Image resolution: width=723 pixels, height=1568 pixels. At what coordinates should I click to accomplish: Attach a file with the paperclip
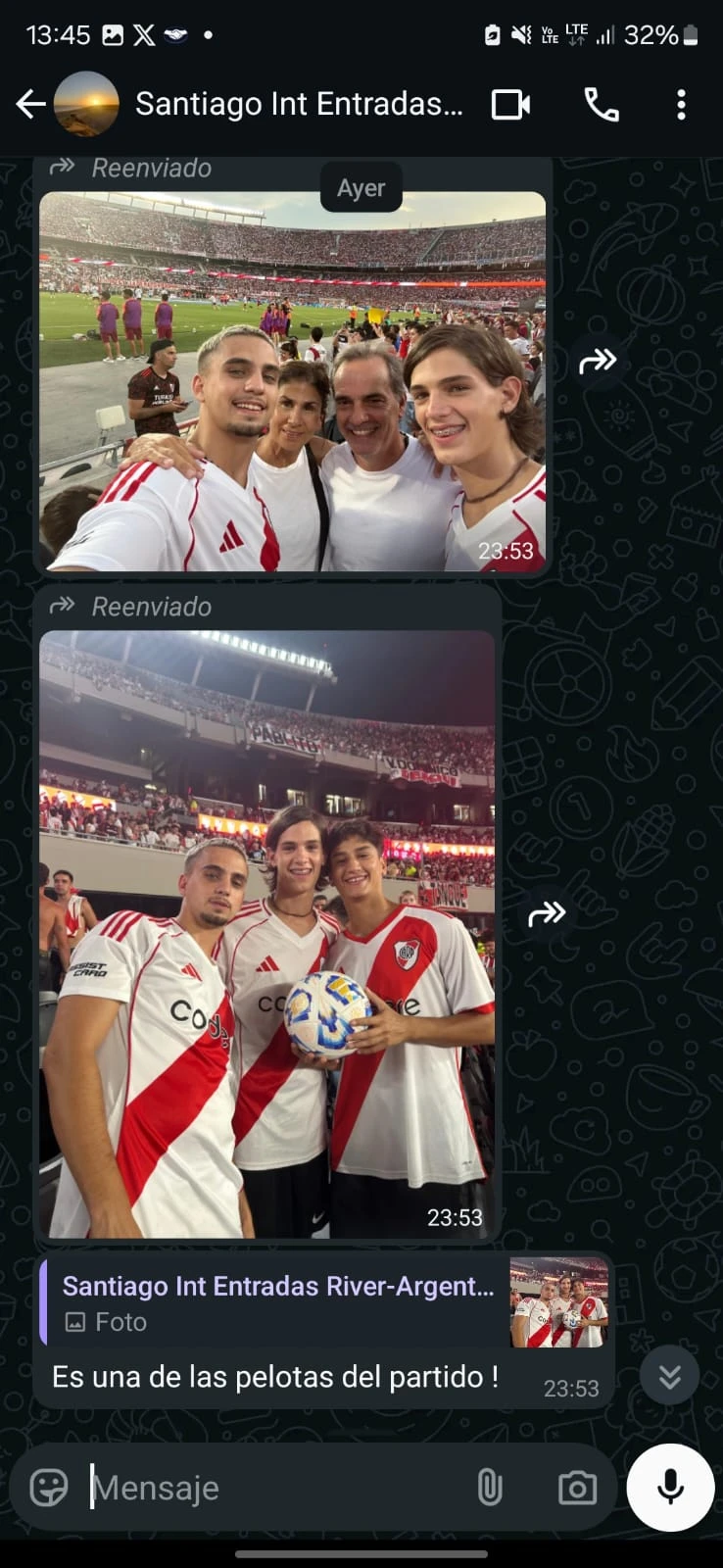[489, 1488]
